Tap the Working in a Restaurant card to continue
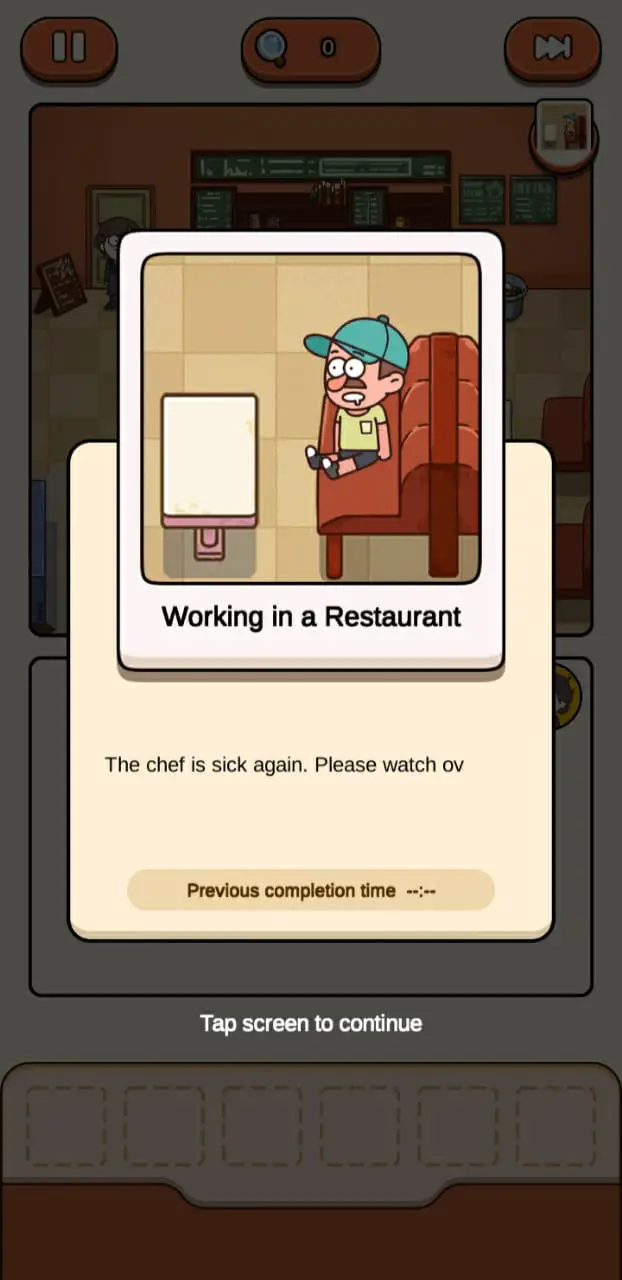The height and width of the screenshot is (1280, 622). pyautogui.click(x=311, y=450)
